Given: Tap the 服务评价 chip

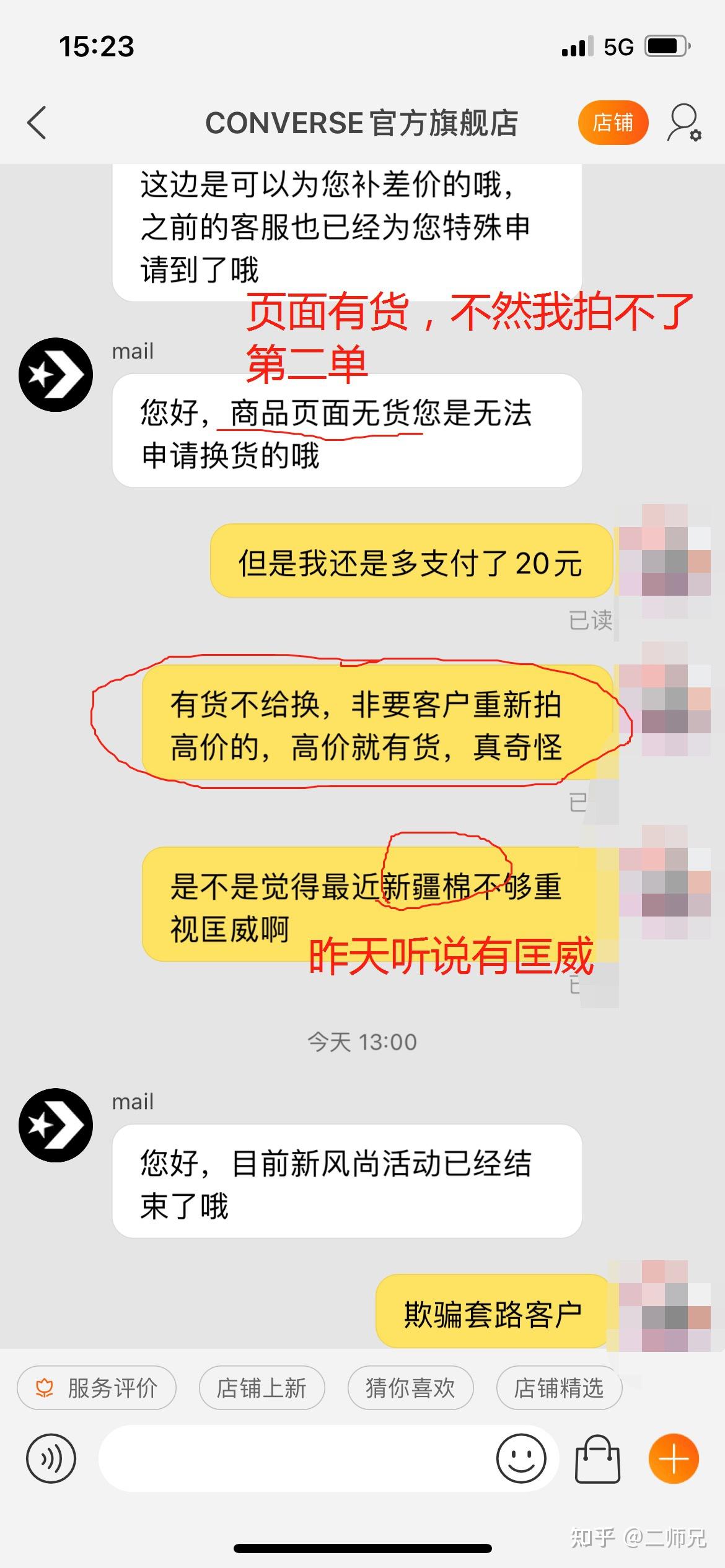Looking at the screenshot, I should click(97, 1388).
